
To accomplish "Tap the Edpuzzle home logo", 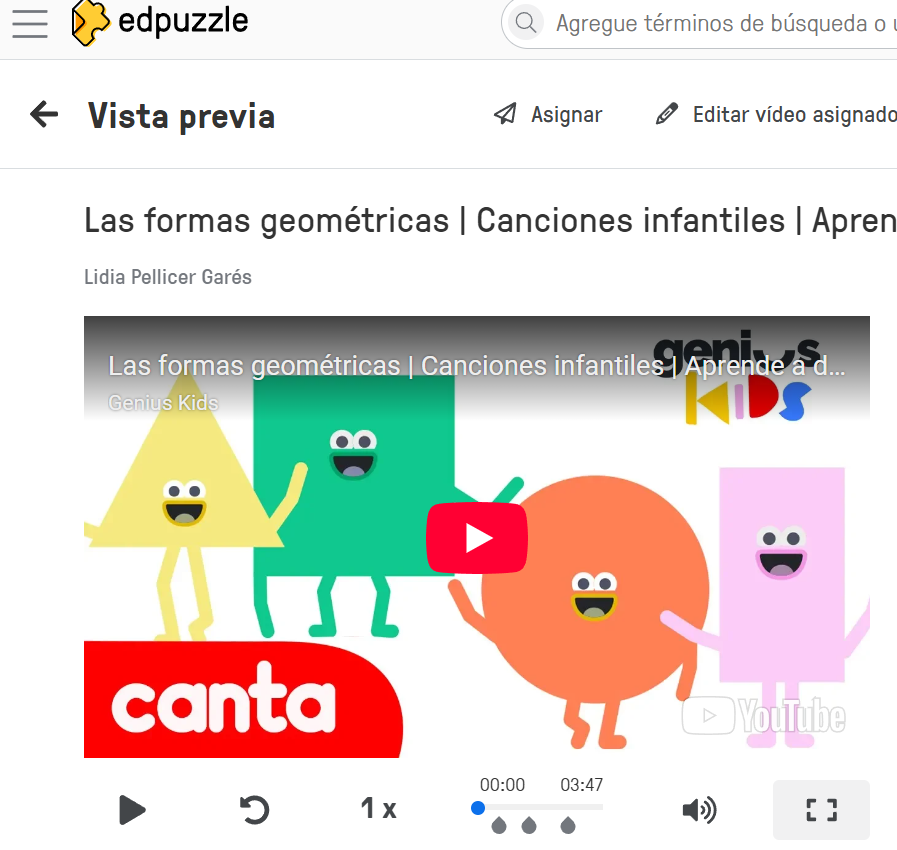I will [x=160, y=22].
